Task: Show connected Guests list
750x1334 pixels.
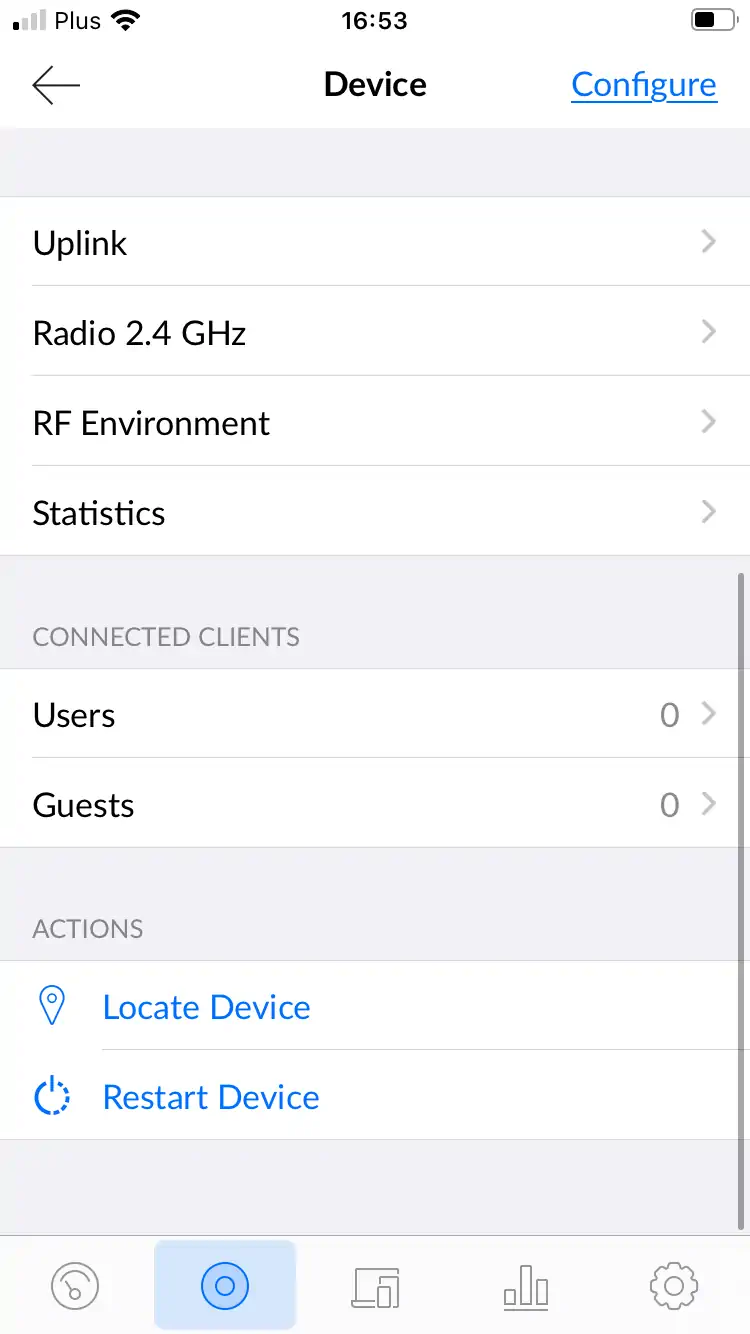Action: 375,804
